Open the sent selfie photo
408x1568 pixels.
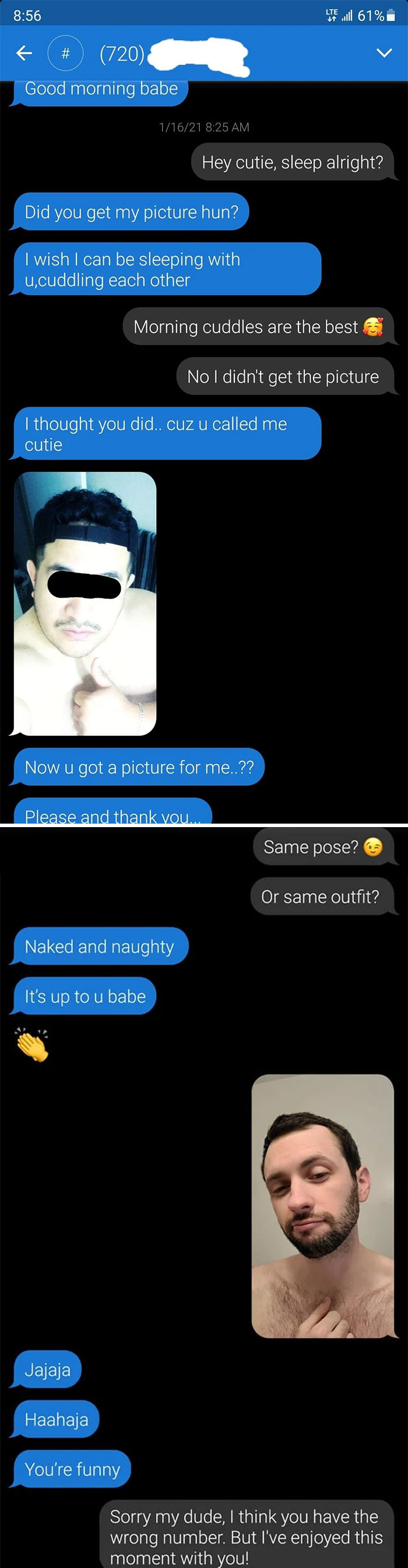coord(322,1206)
